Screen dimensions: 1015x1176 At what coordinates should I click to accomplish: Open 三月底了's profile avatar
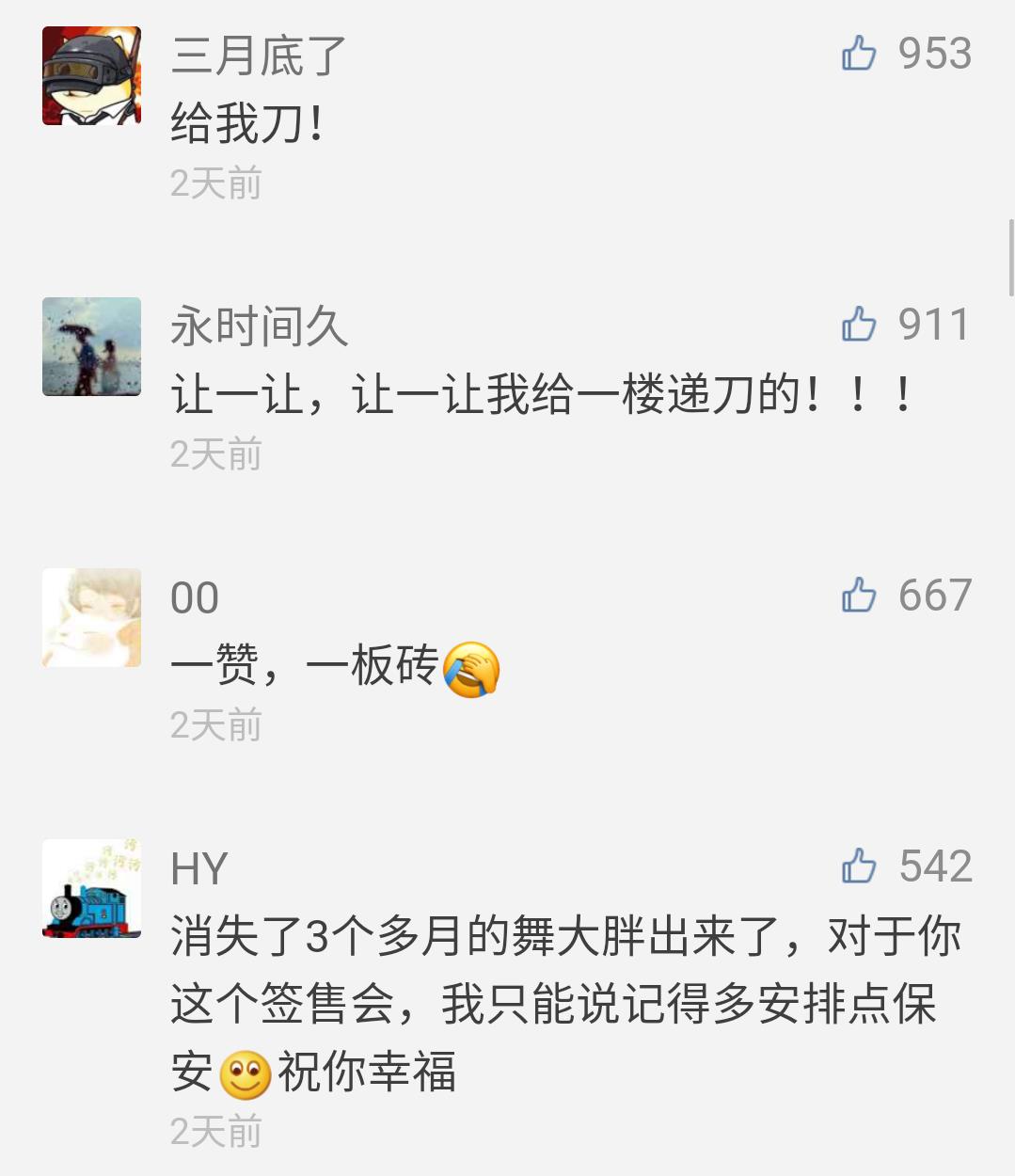[91, 76]
